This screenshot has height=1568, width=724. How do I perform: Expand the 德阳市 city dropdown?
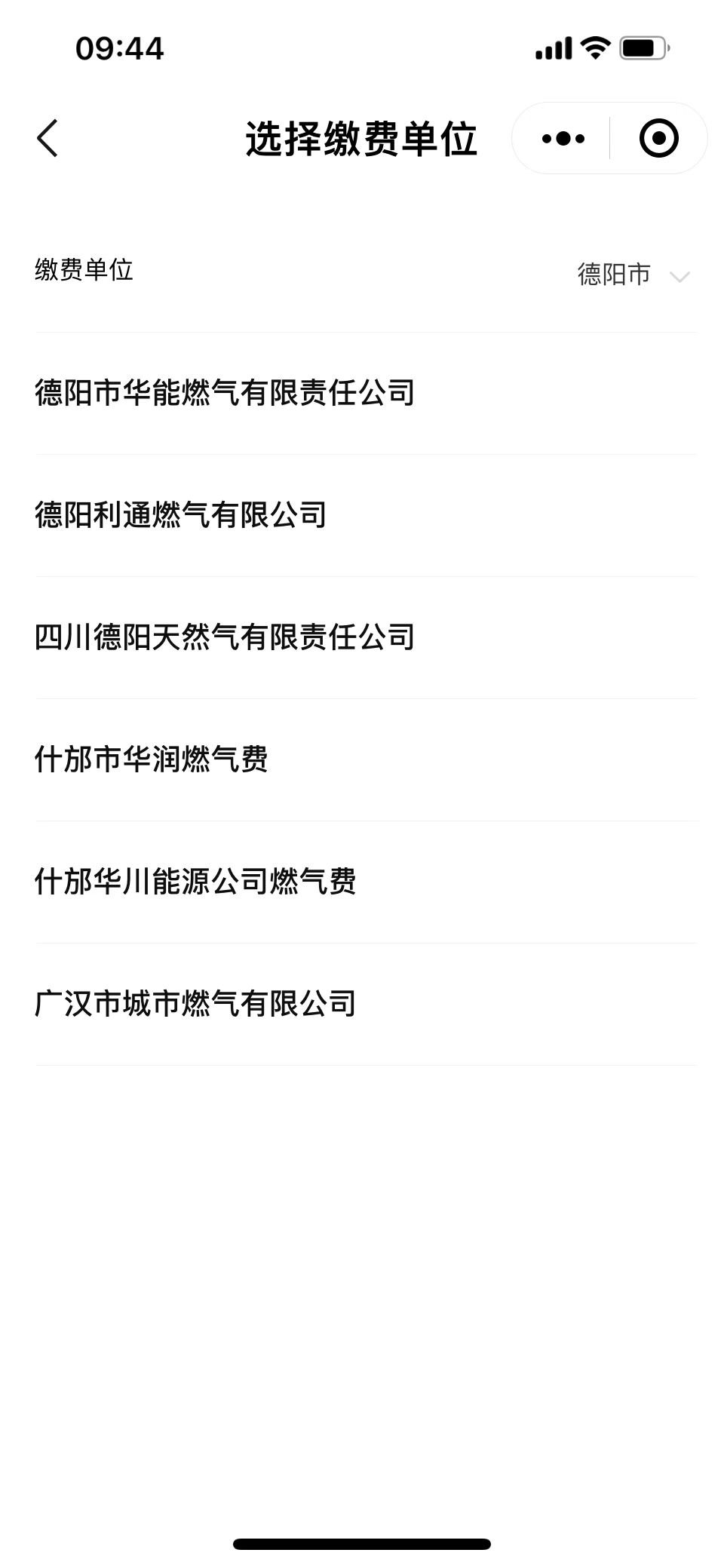click(x=633, y=275)
